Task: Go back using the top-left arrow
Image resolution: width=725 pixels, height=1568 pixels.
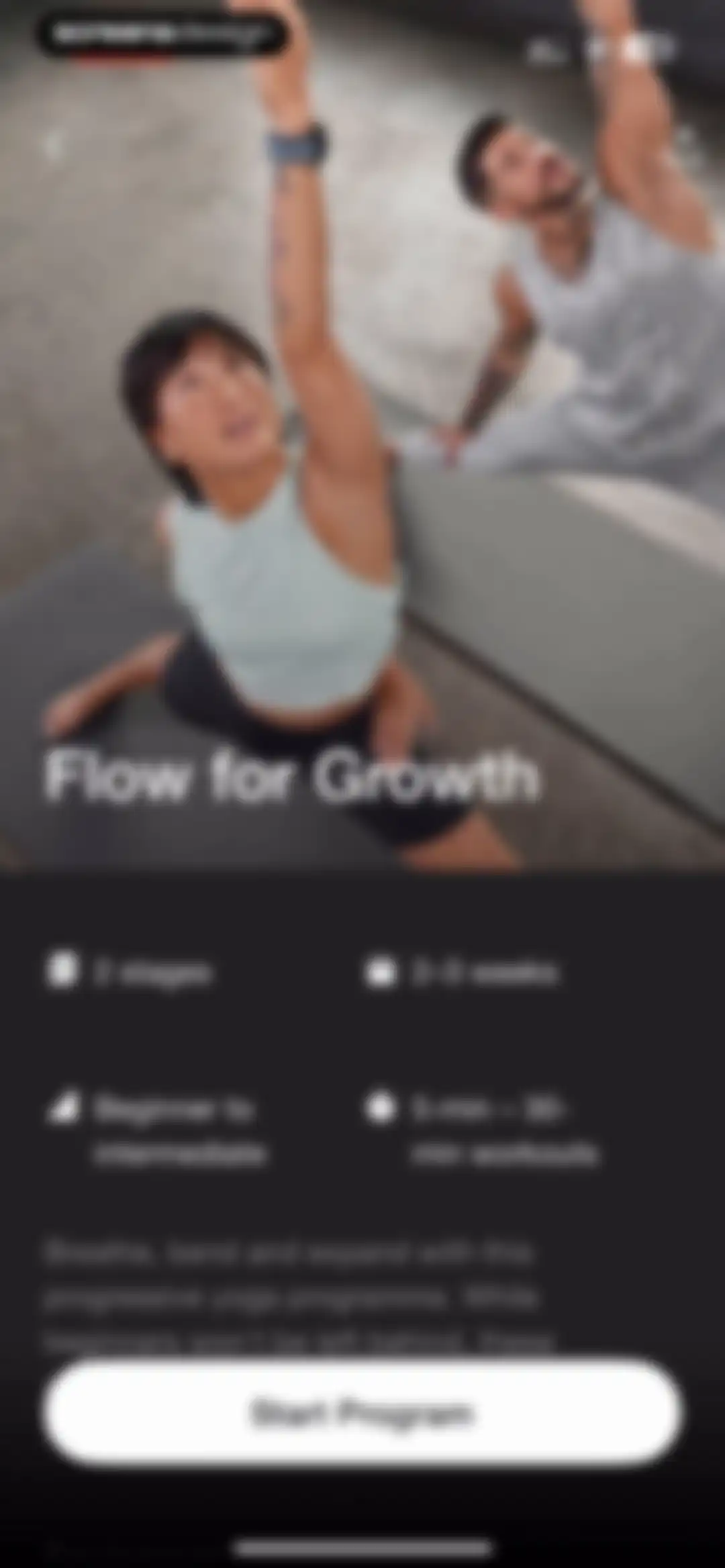Action: [x=54, y=145]
